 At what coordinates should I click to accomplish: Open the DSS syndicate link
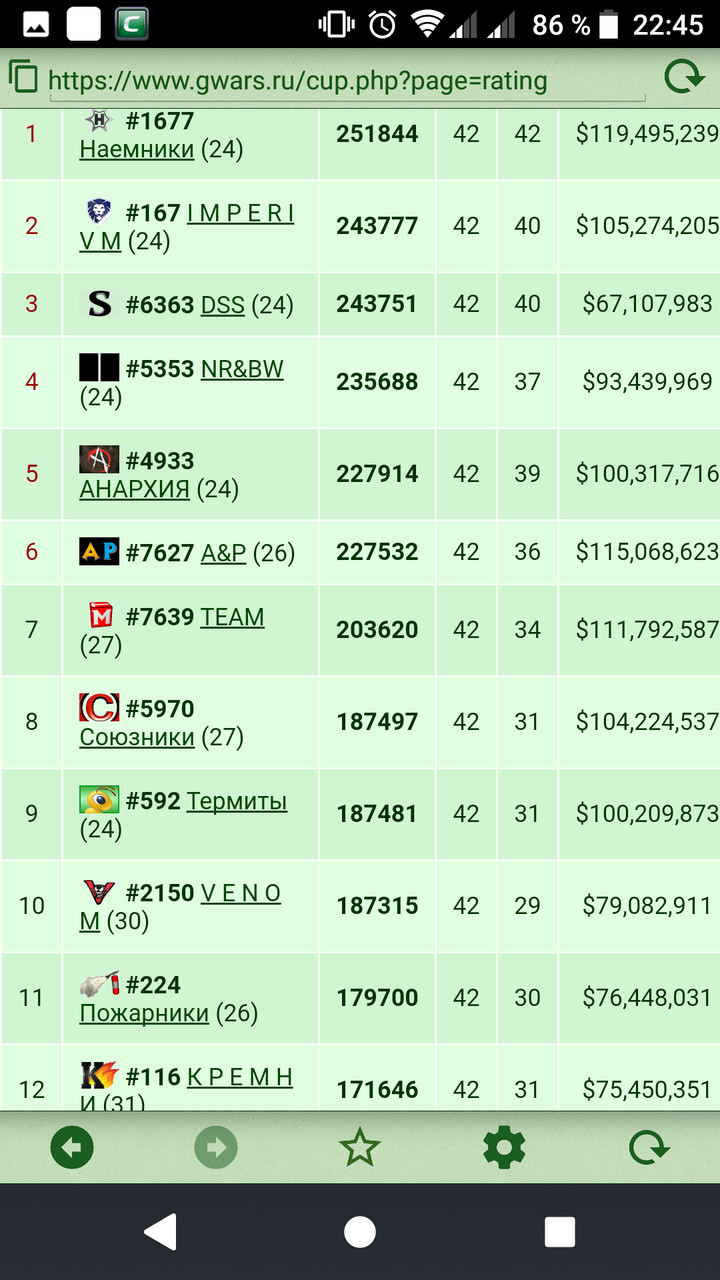point(223,305)
